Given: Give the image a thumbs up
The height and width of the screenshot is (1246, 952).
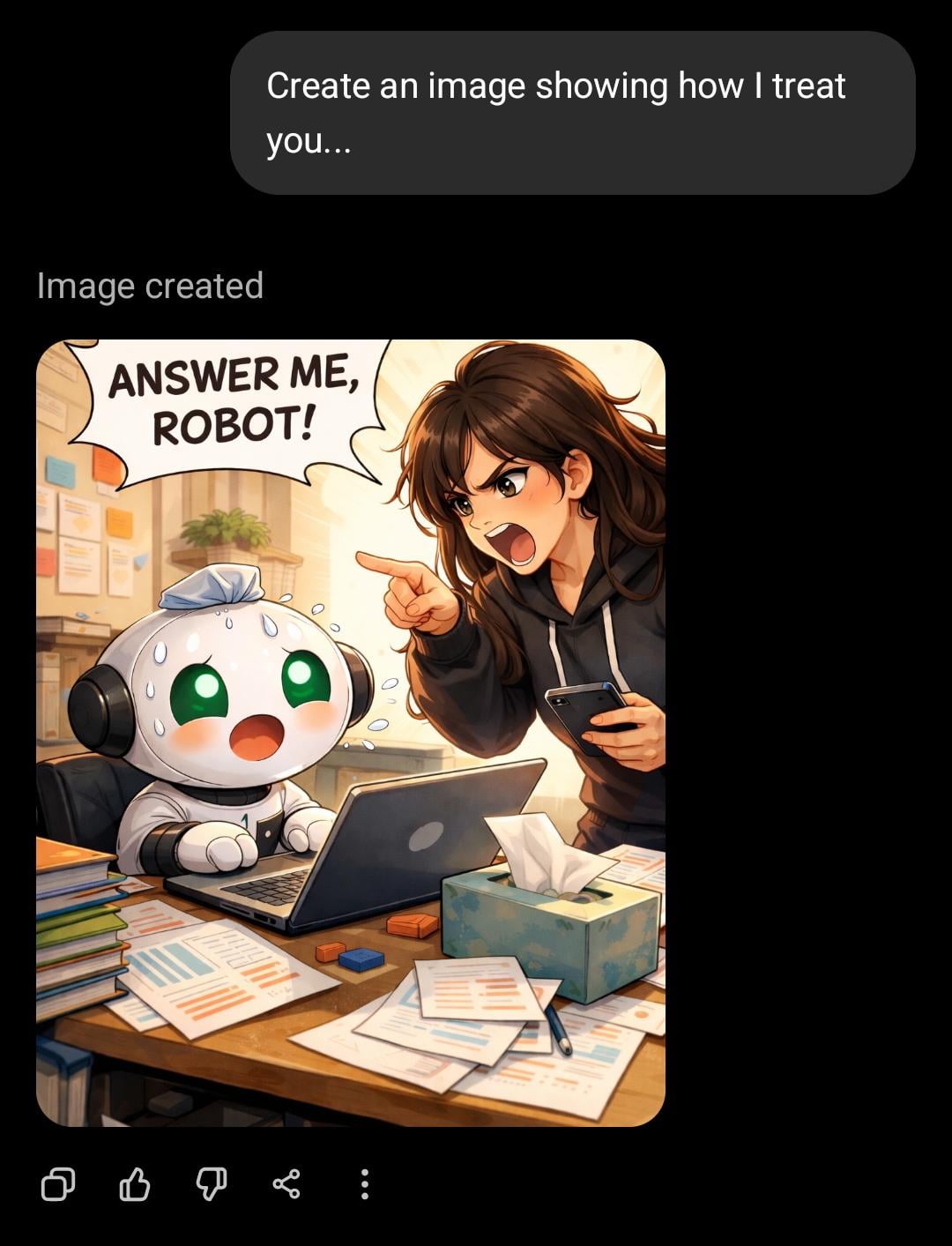Looking at the screenshot, I should coord(134,1184).
